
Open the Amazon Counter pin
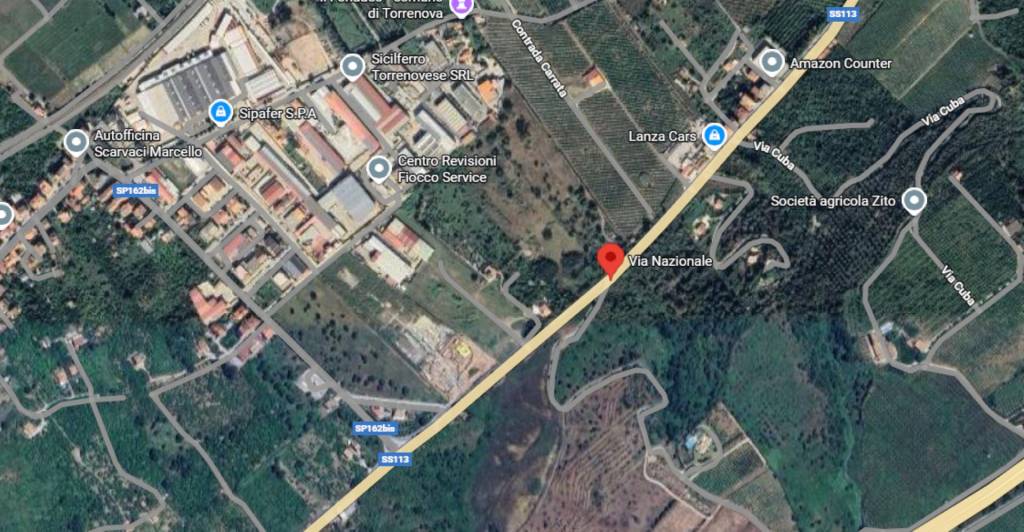771,63
